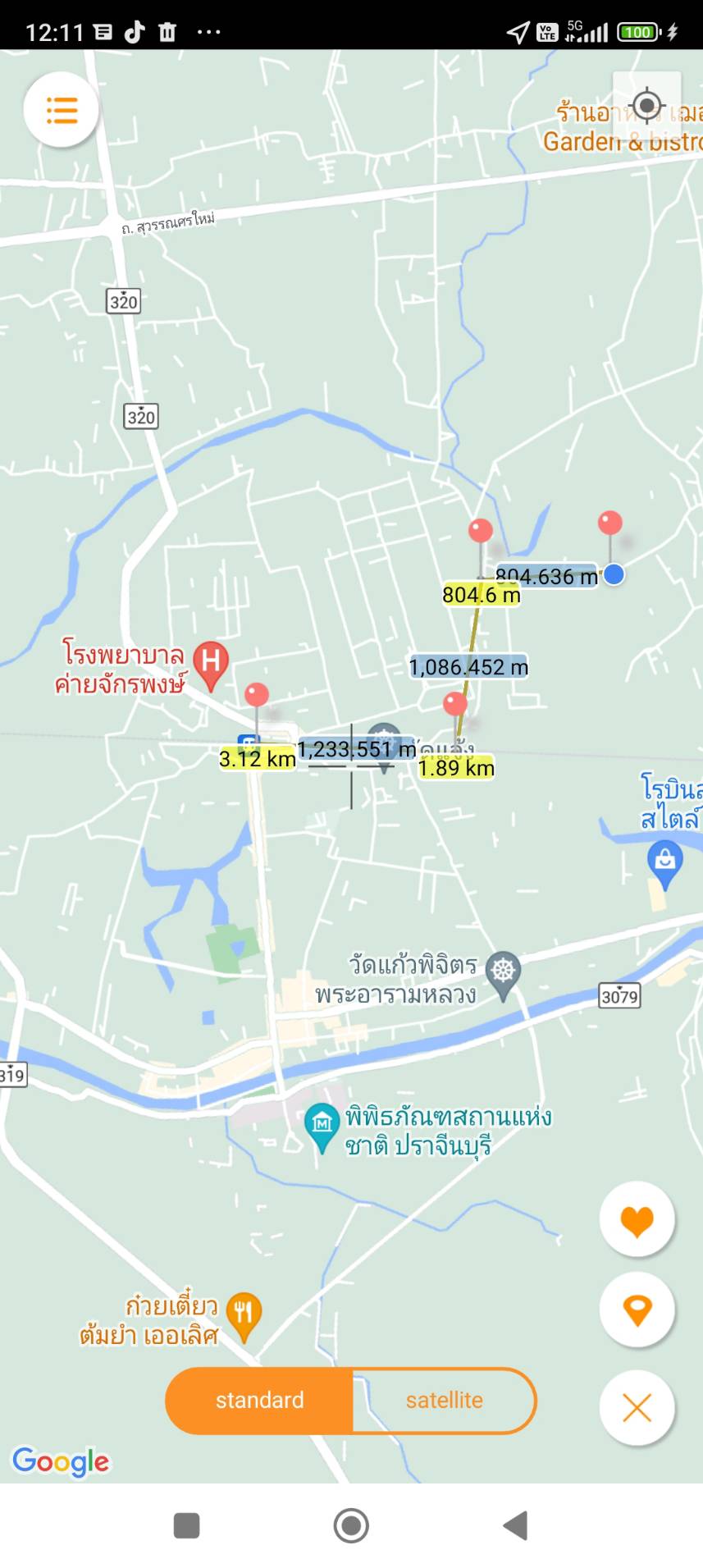Screen dimensions: 703x1568
Task: Switch map to satellite view
Action: point(444,1401)
